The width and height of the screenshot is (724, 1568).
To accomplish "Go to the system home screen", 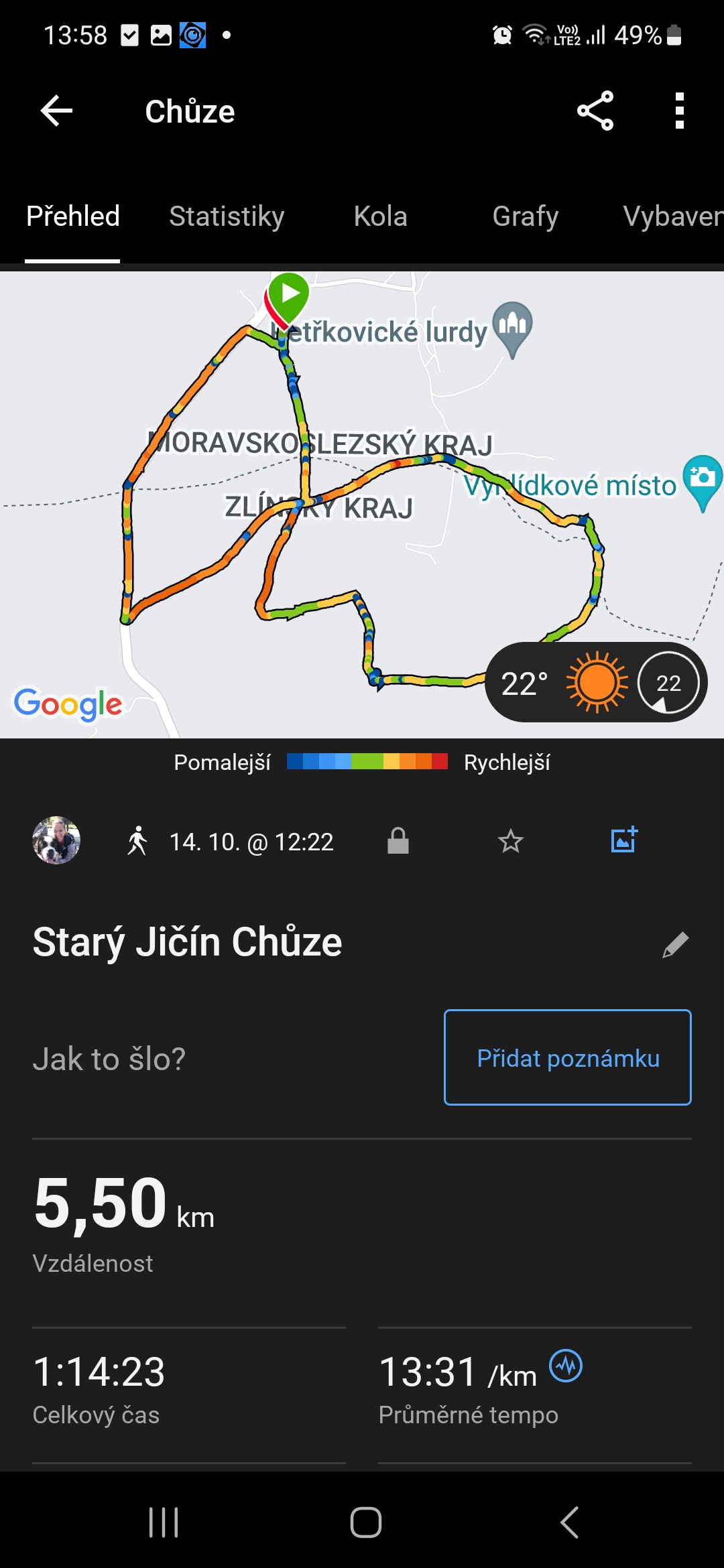I will [x=365, y=1522].
